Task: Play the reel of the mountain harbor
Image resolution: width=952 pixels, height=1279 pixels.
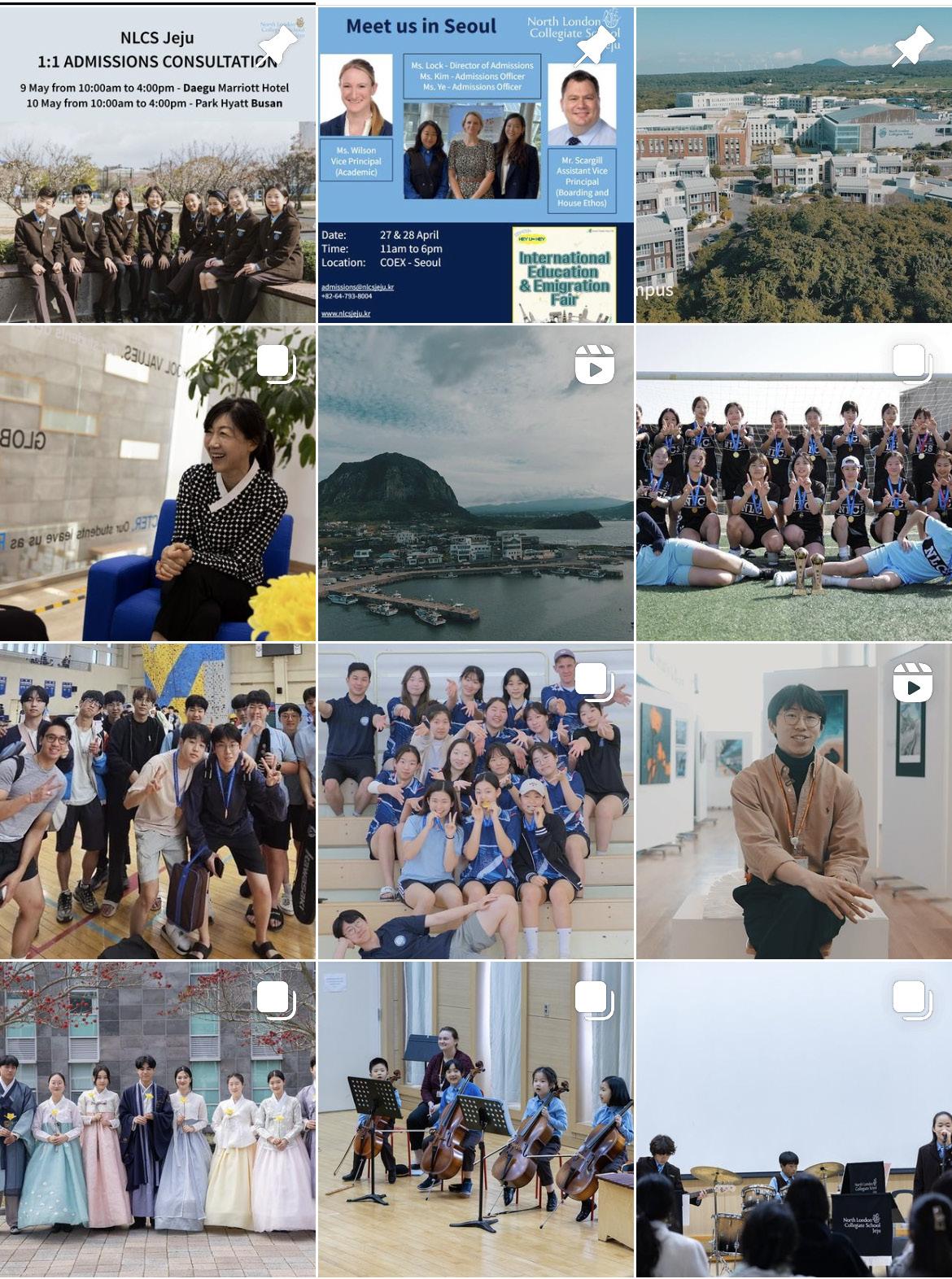Action: point(475,483)
